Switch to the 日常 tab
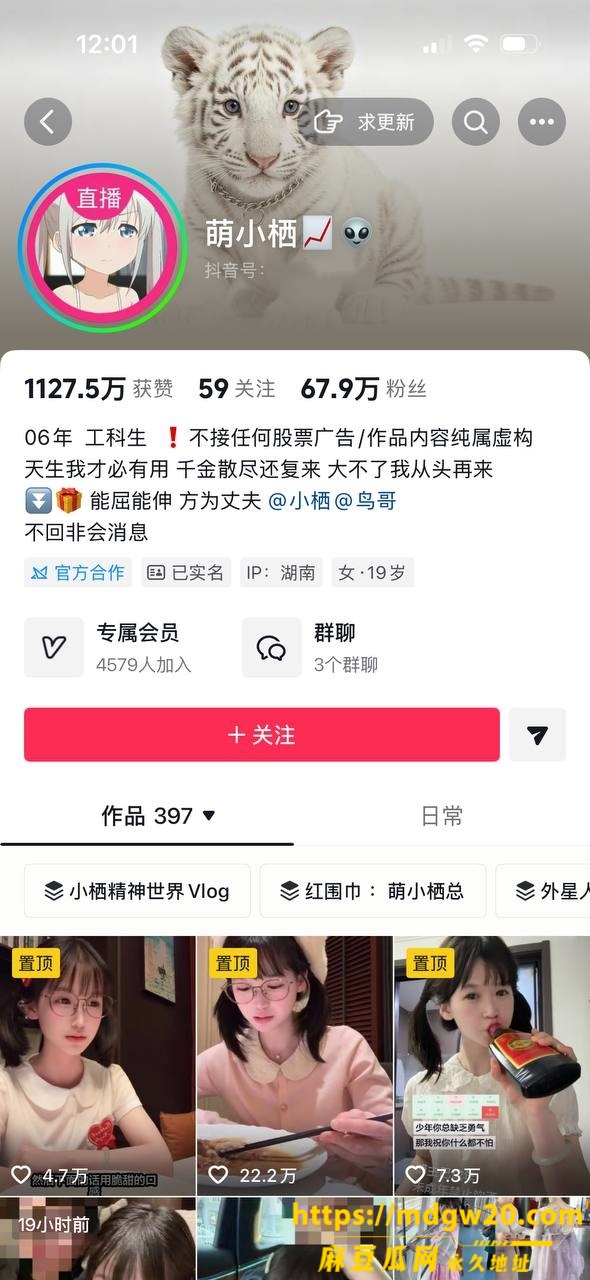The height and width of the screenshot is (1280, 590). point(442,816)
